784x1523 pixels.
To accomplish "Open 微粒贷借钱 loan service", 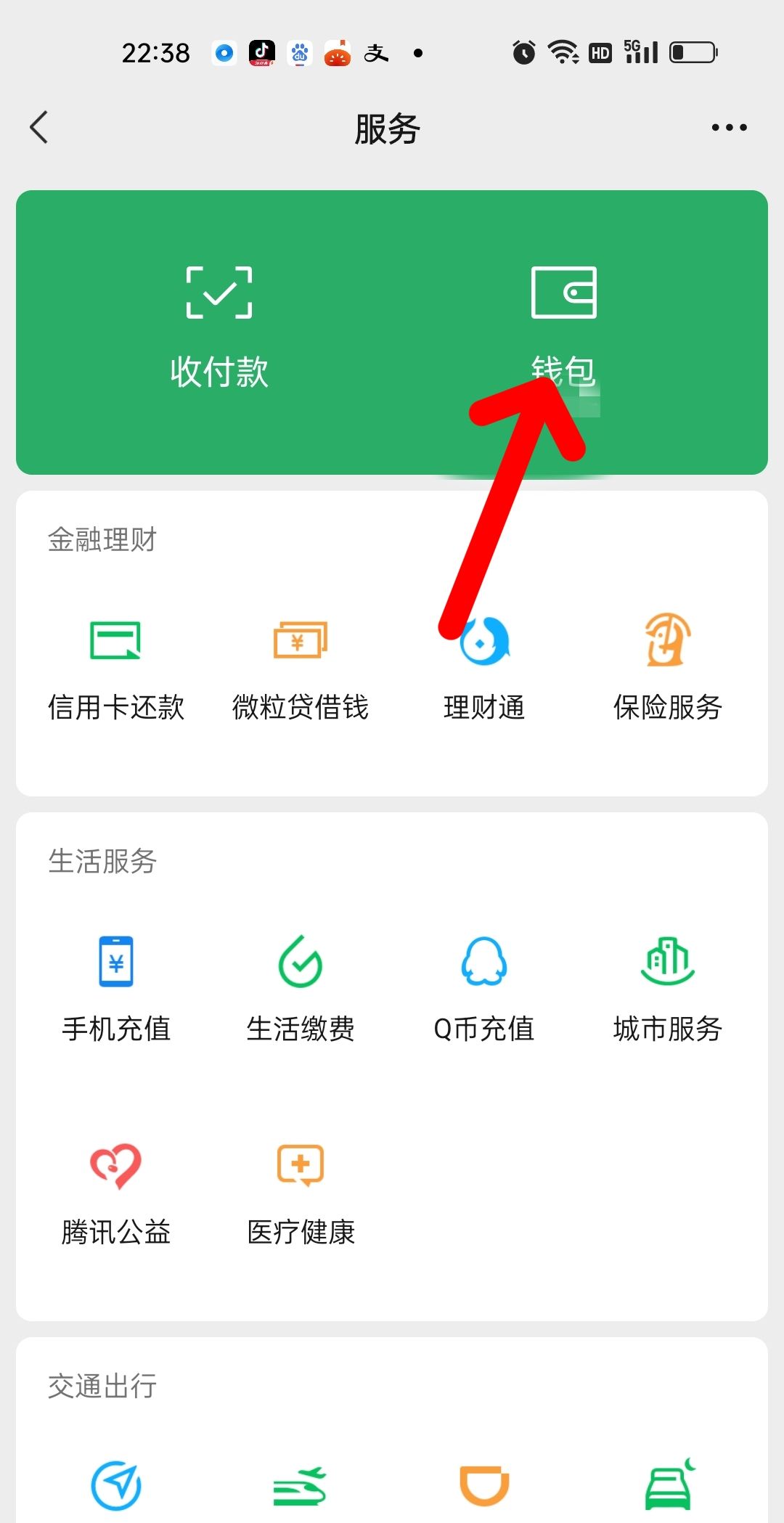I will (300, 668).
